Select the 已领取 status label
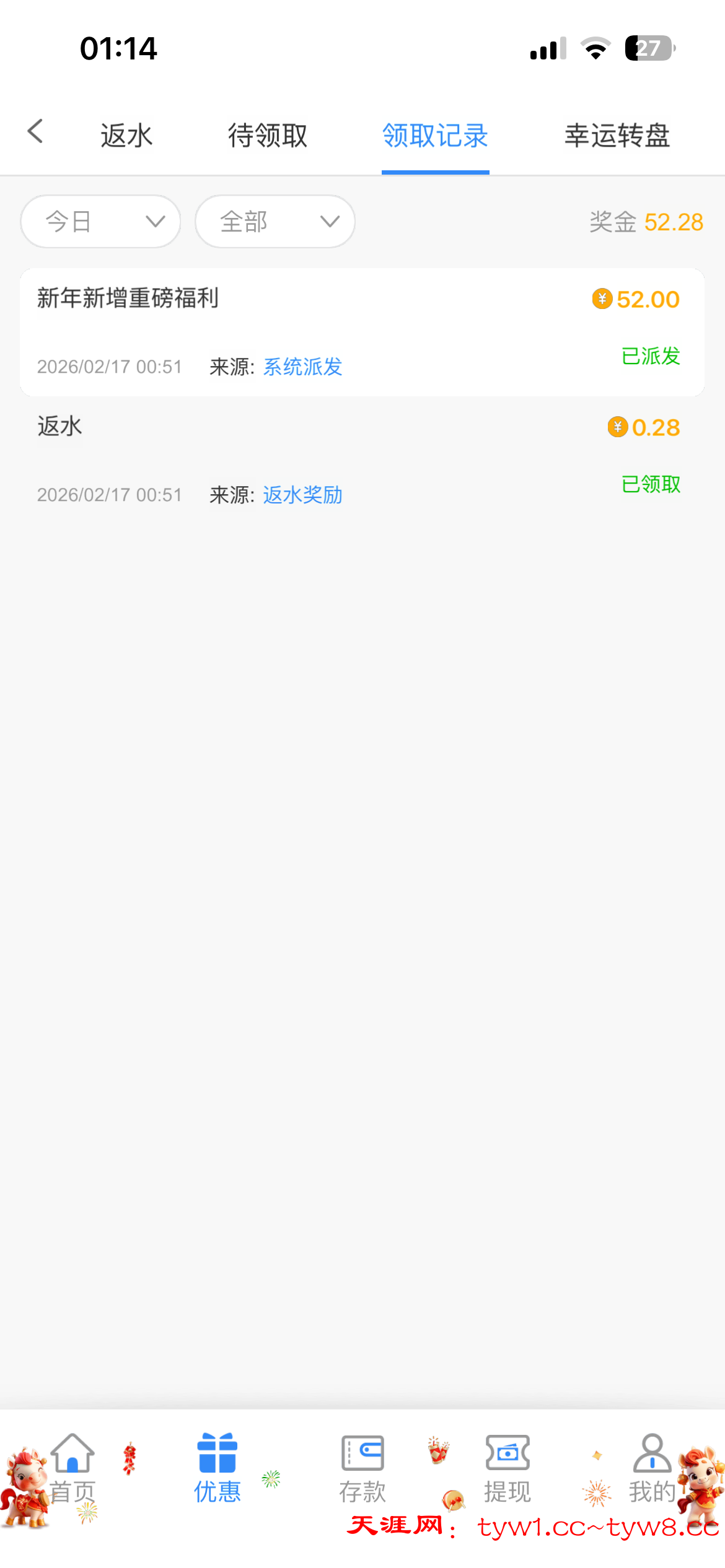This screenshot has width=725, height=1568. pyautogui.click(x=651, y=486)
